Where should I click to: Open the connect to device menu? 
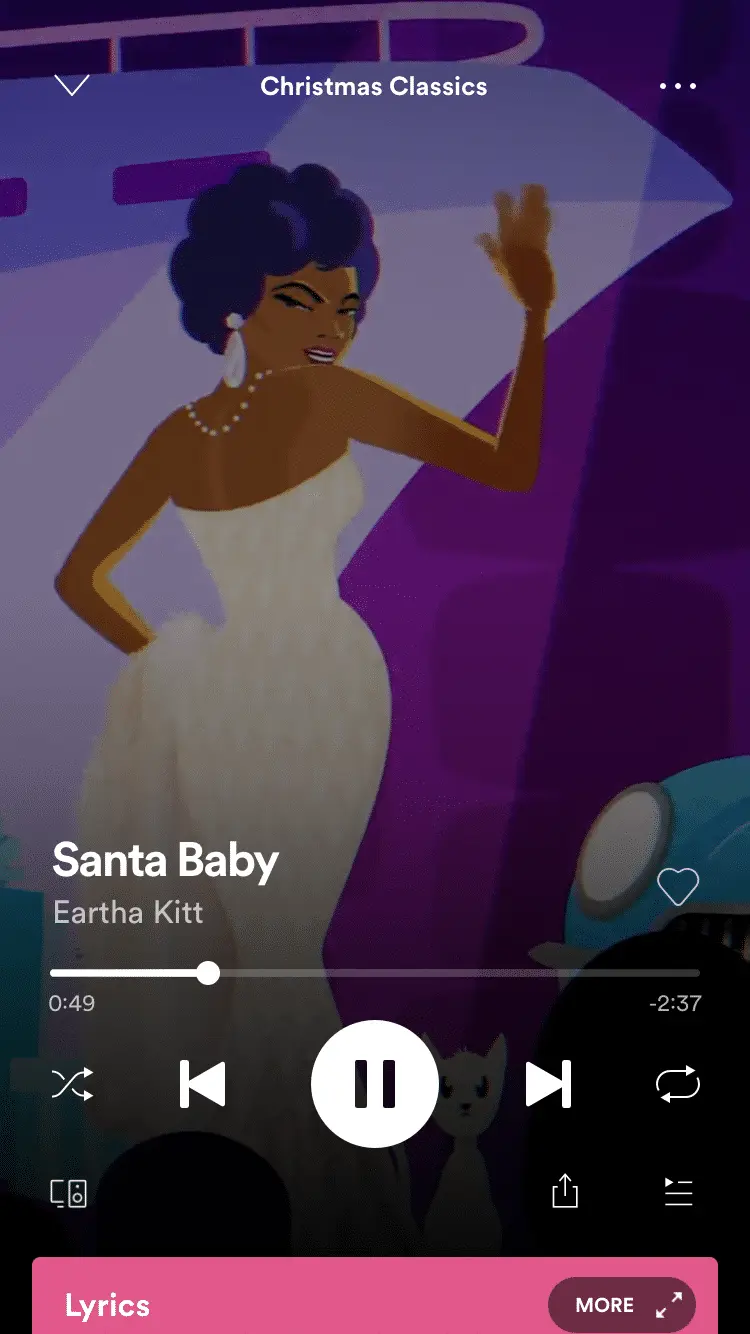click(69, 1193)
